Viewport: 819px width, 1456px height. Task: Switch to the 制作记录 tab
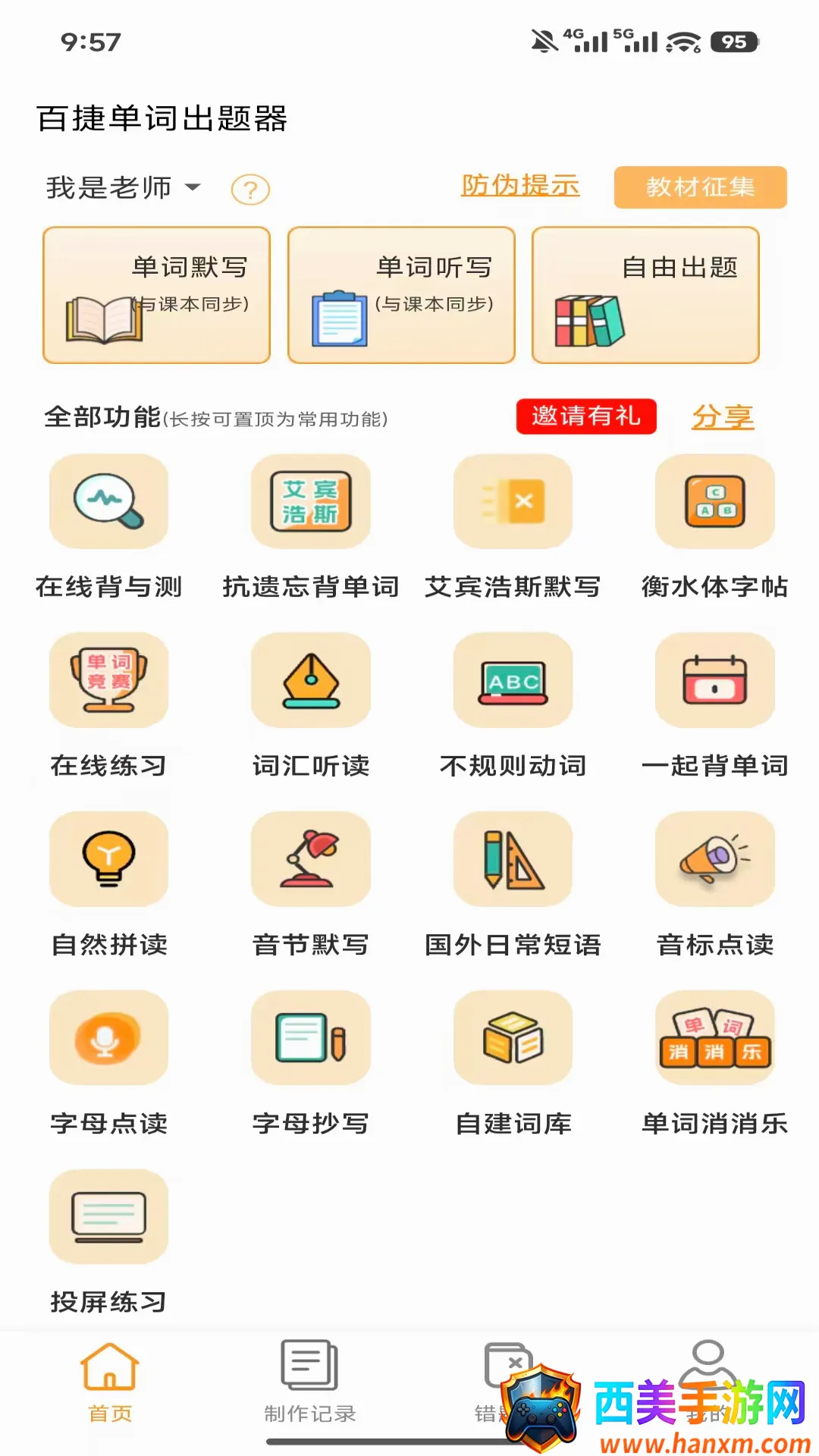pyautogui.click(x=309, y=1382)
